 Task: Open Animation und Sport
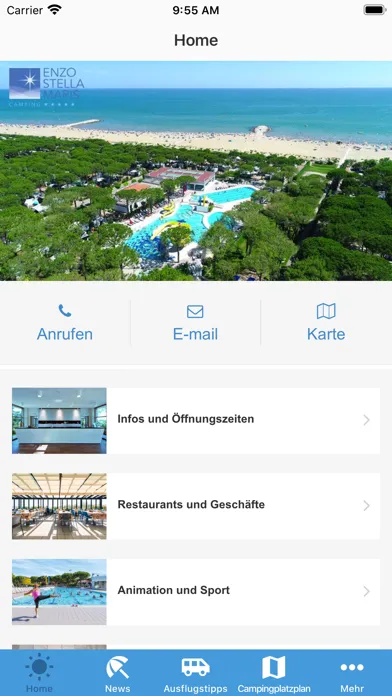pyautogui.click(x=196, y=592)
